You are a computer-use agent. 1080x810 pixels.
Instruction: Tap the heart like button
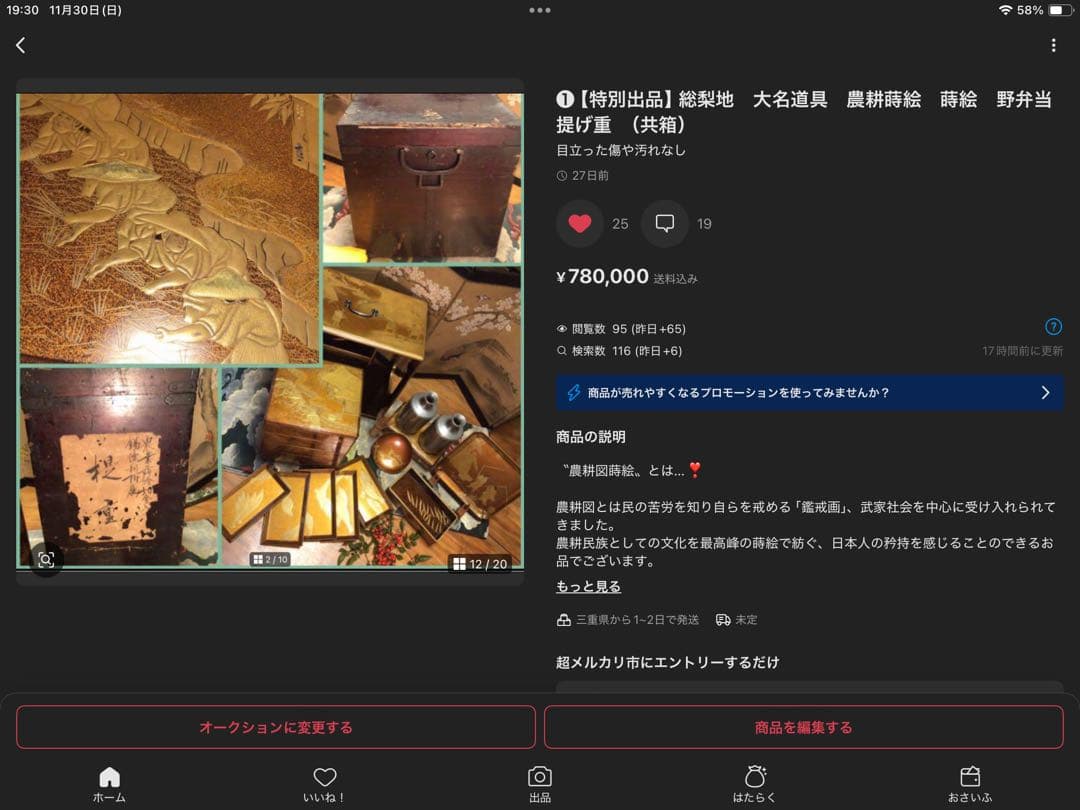(x=580, y=224)
